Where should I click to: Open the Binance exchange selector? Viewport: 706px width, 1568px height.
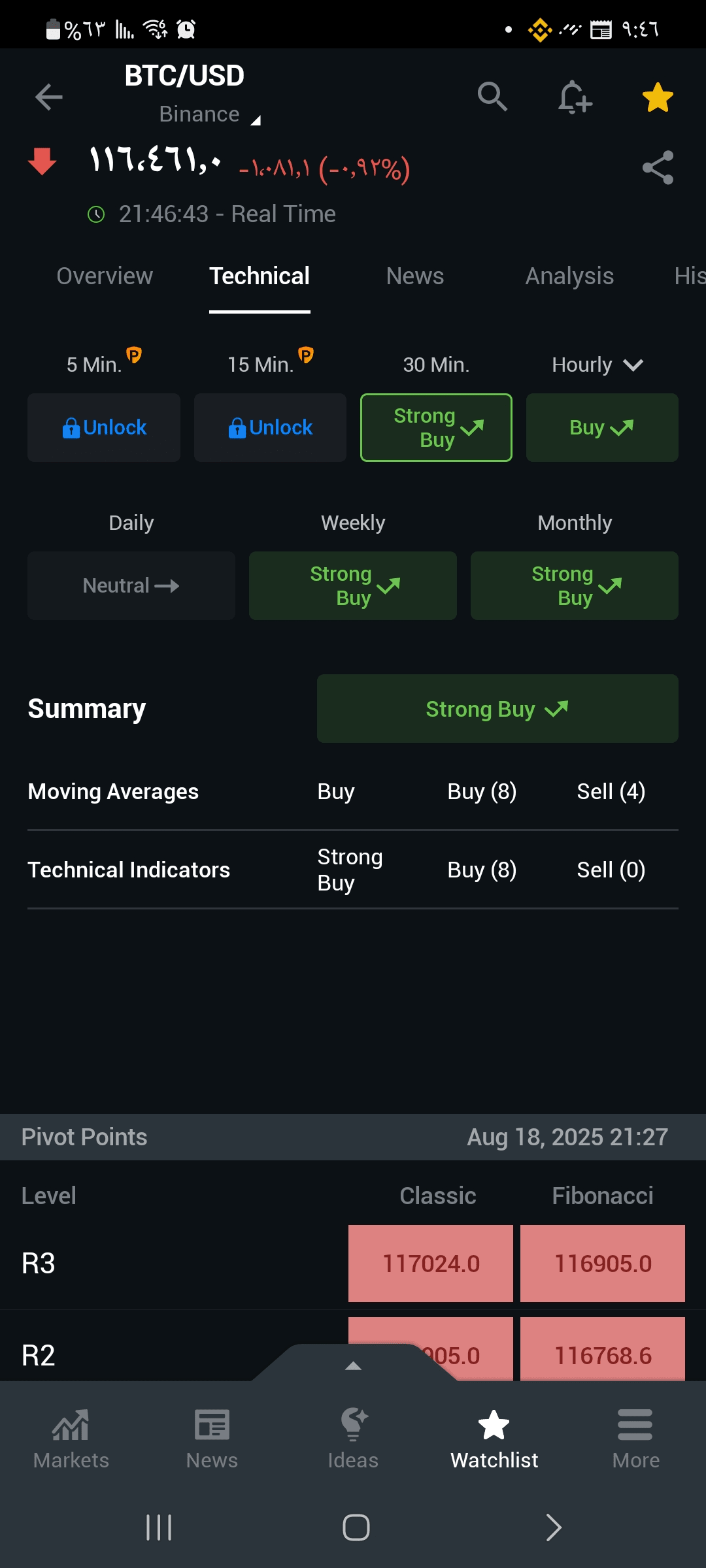pyautogui.click(x=209, y=114)
